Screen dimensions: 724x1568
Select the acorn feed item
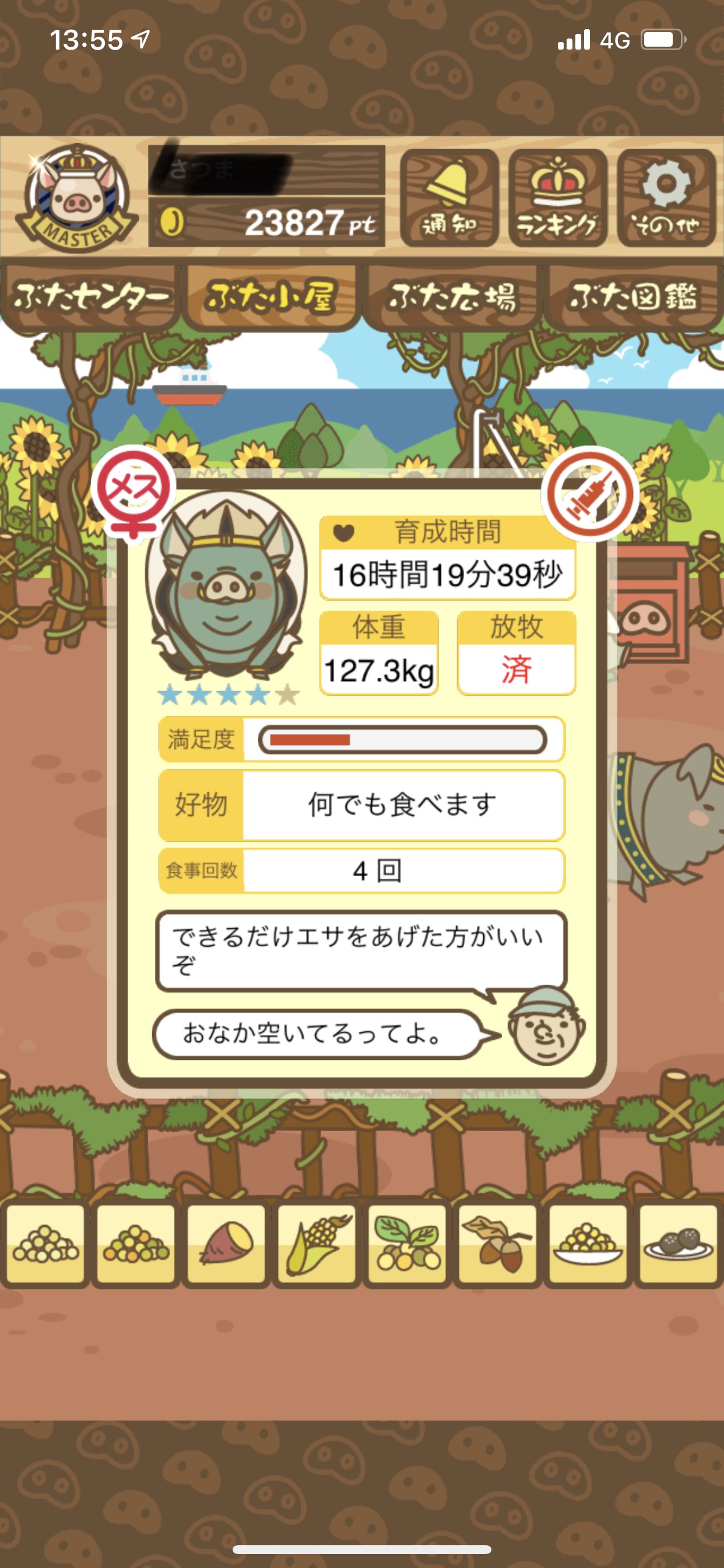click(x=498, y=1243)
